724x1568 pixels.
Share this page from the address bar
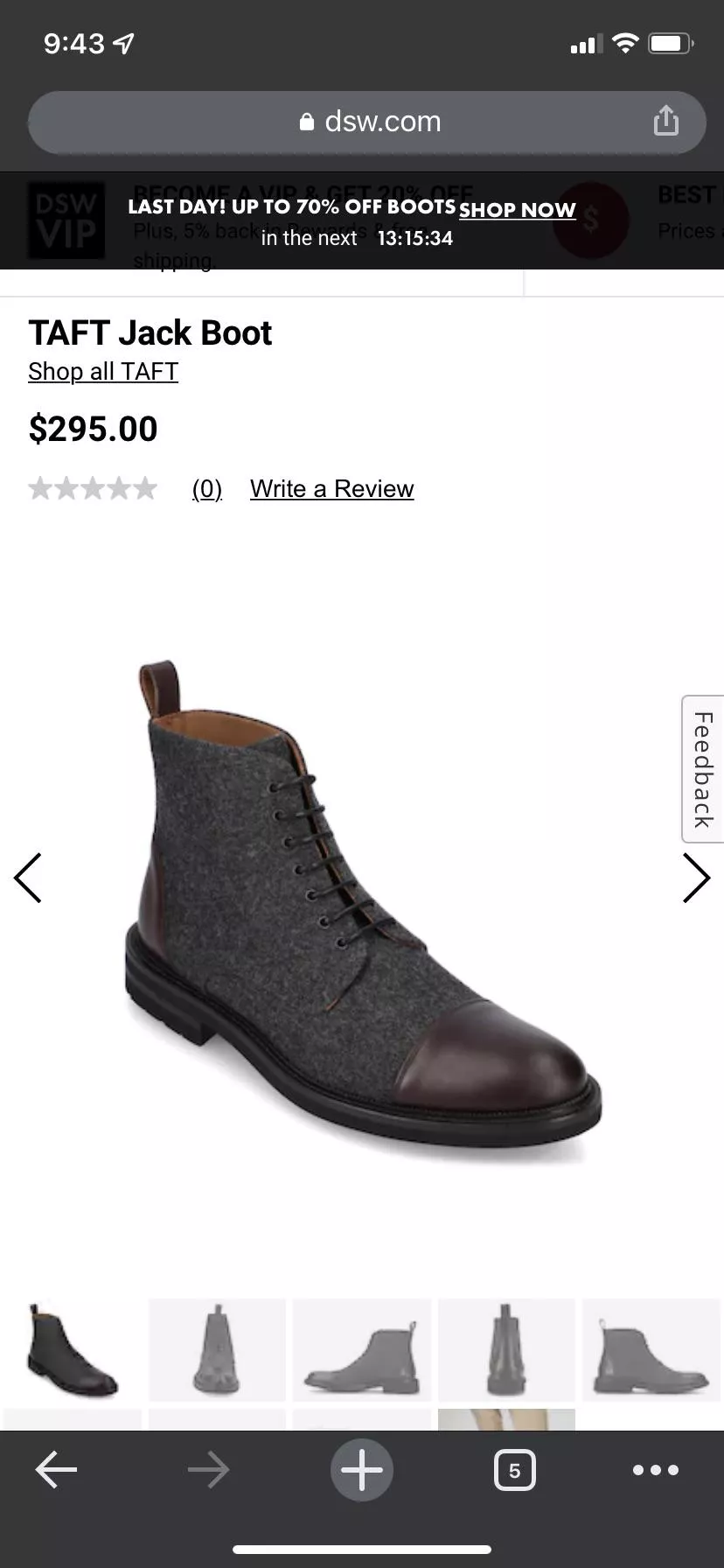coord(665,121)
